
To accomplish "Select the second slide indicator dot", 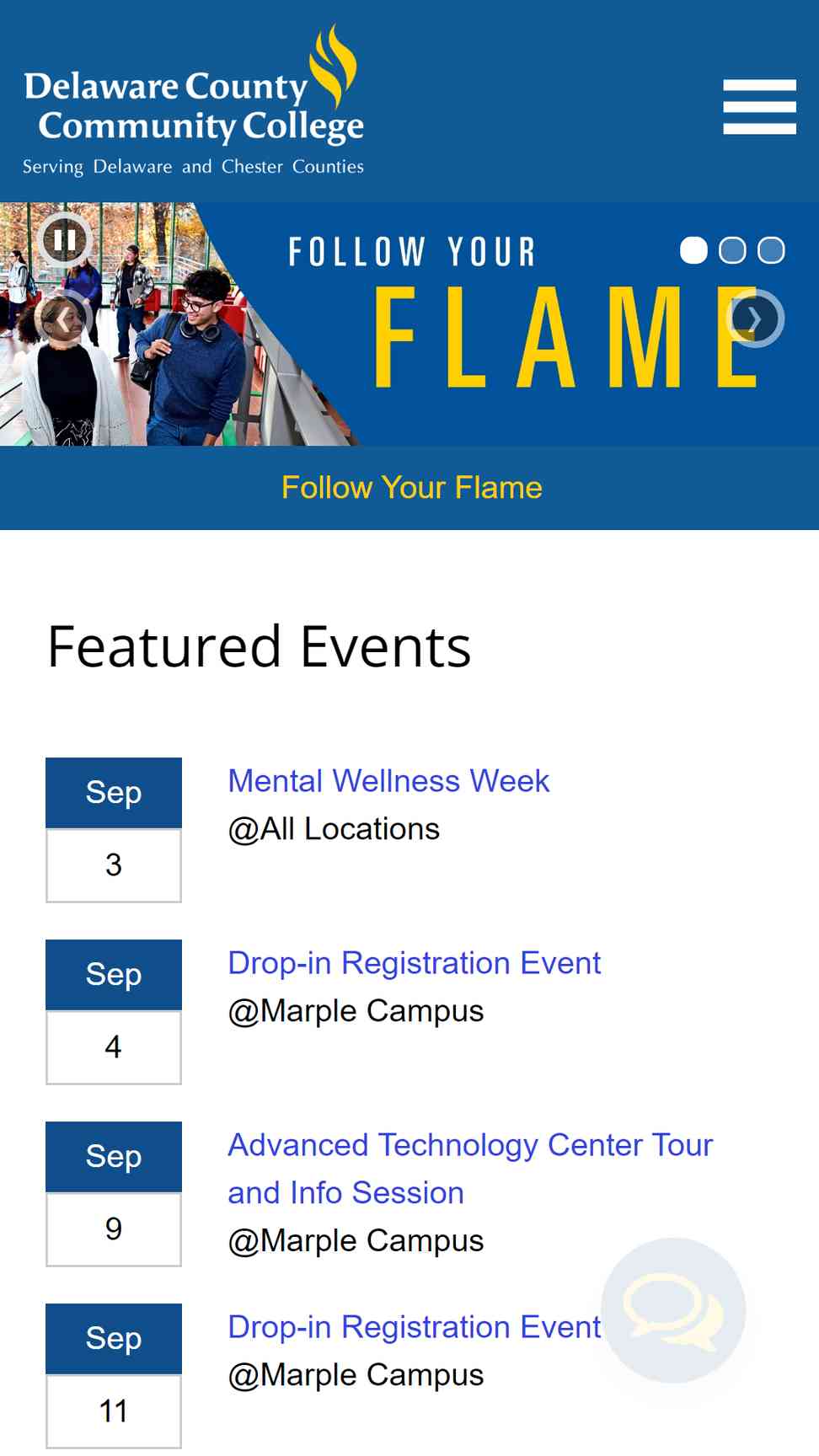I will tap(732, 250).
